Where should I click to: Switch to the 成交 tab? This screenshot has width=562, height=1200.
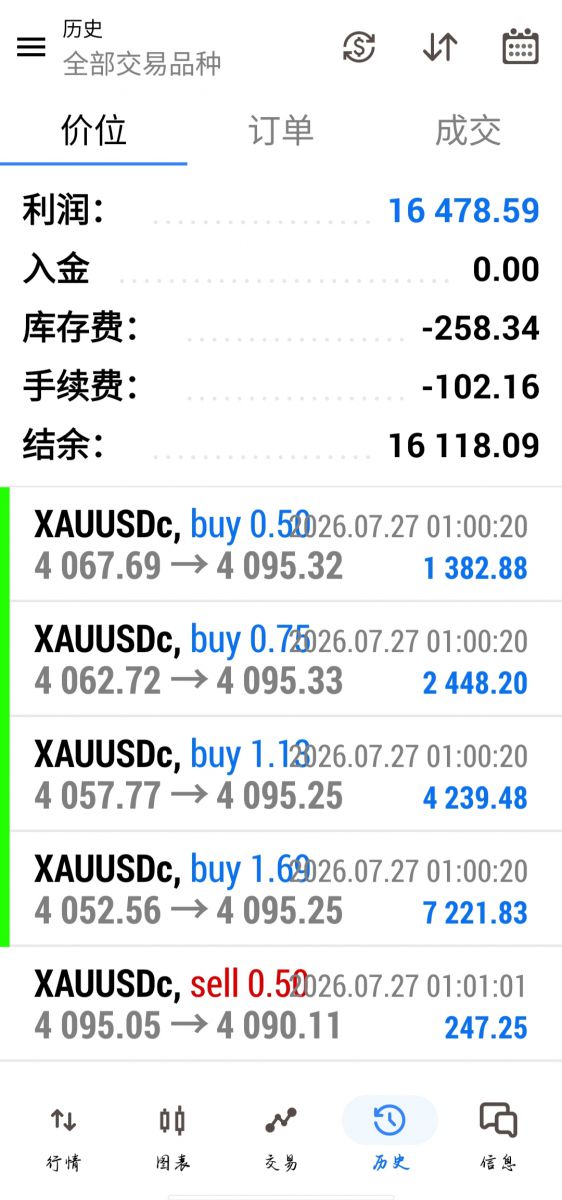pos(468,131)
